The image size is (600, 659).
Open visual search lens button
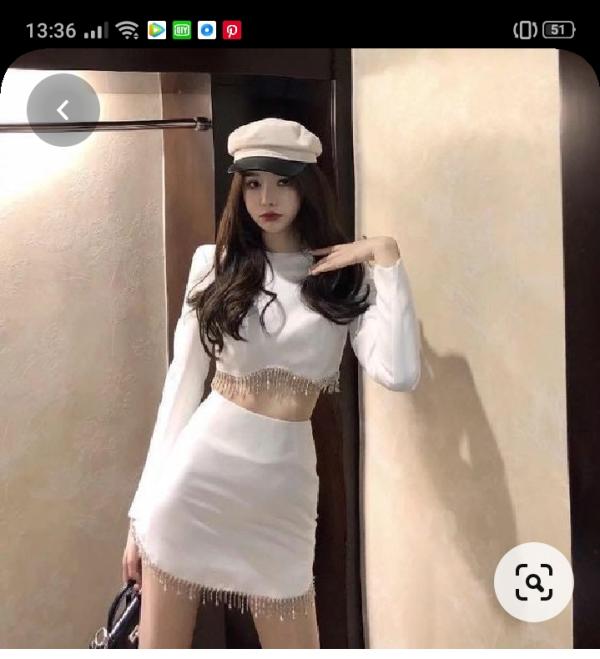pyautogui.click(x=534, y=582)
